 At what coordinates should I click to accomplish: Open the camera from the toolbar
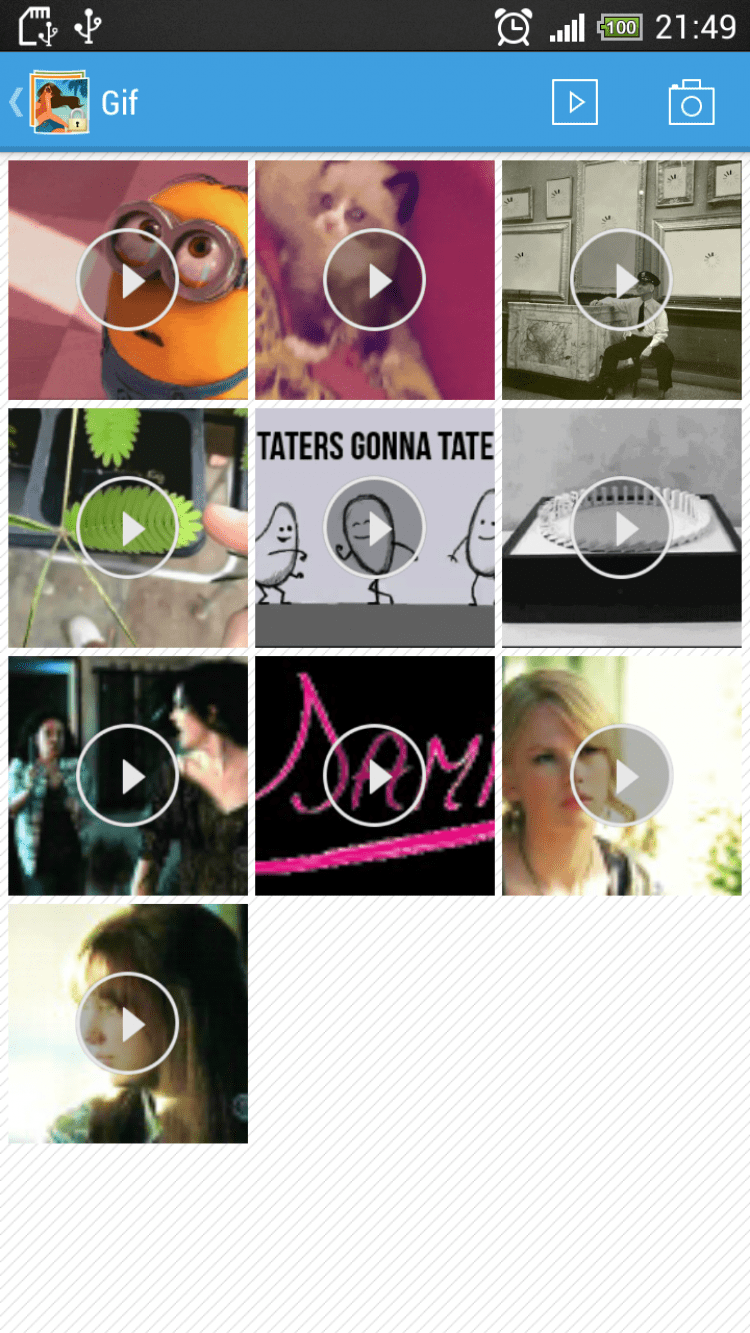point(691,102)
